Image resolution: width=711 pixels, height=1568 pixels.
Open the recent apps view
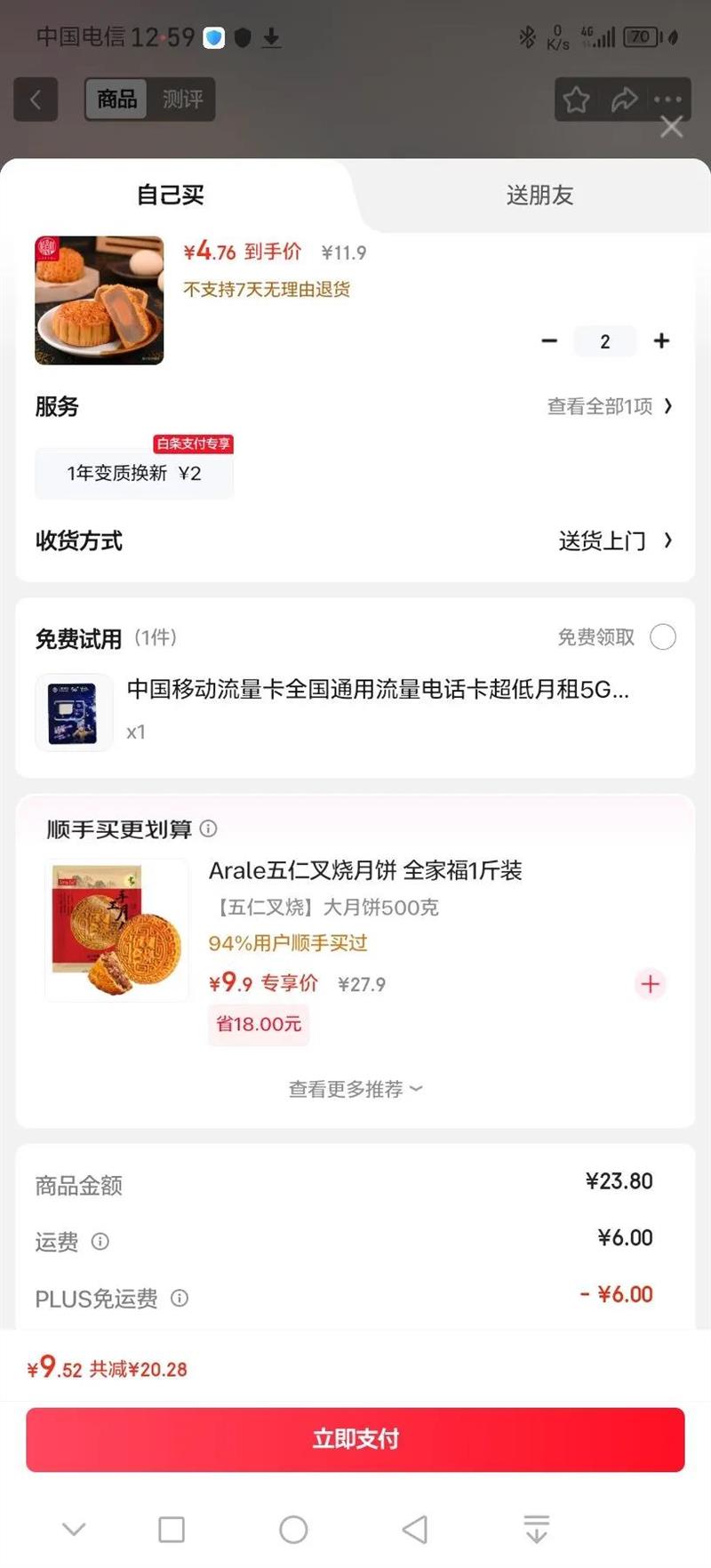[172, 1529]
